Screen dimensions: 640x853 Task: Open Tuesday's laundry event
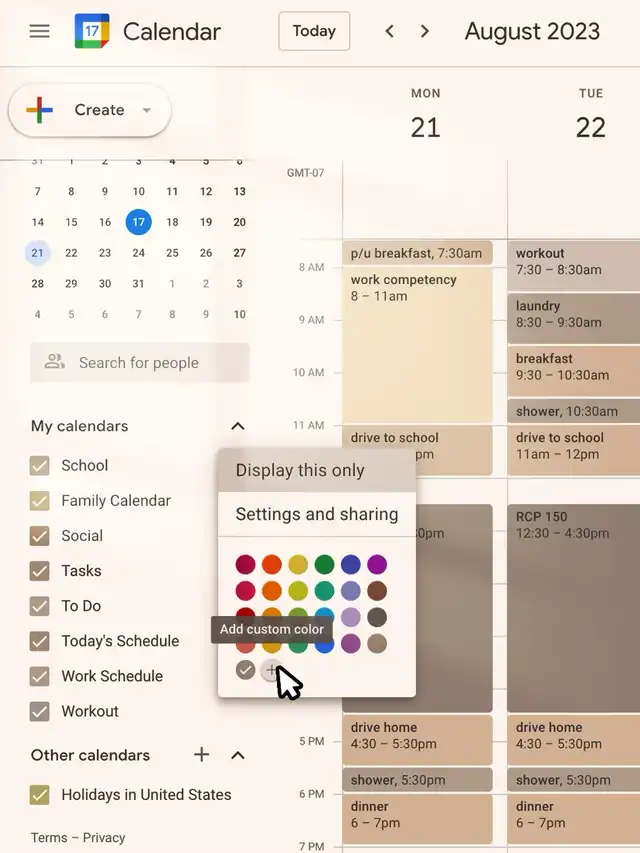(x=574, y=318)
